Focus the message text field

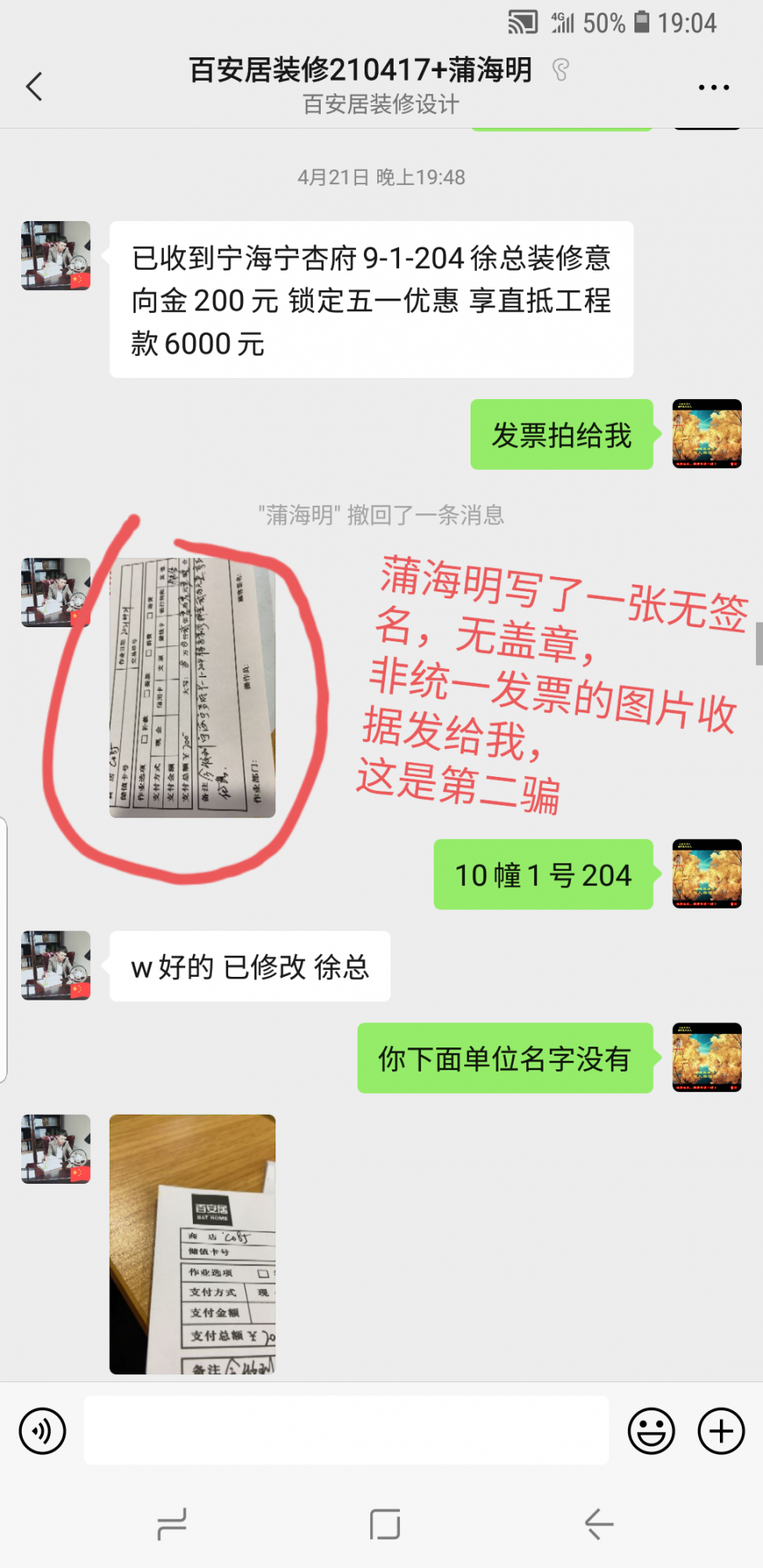(x=346, y=1430)
